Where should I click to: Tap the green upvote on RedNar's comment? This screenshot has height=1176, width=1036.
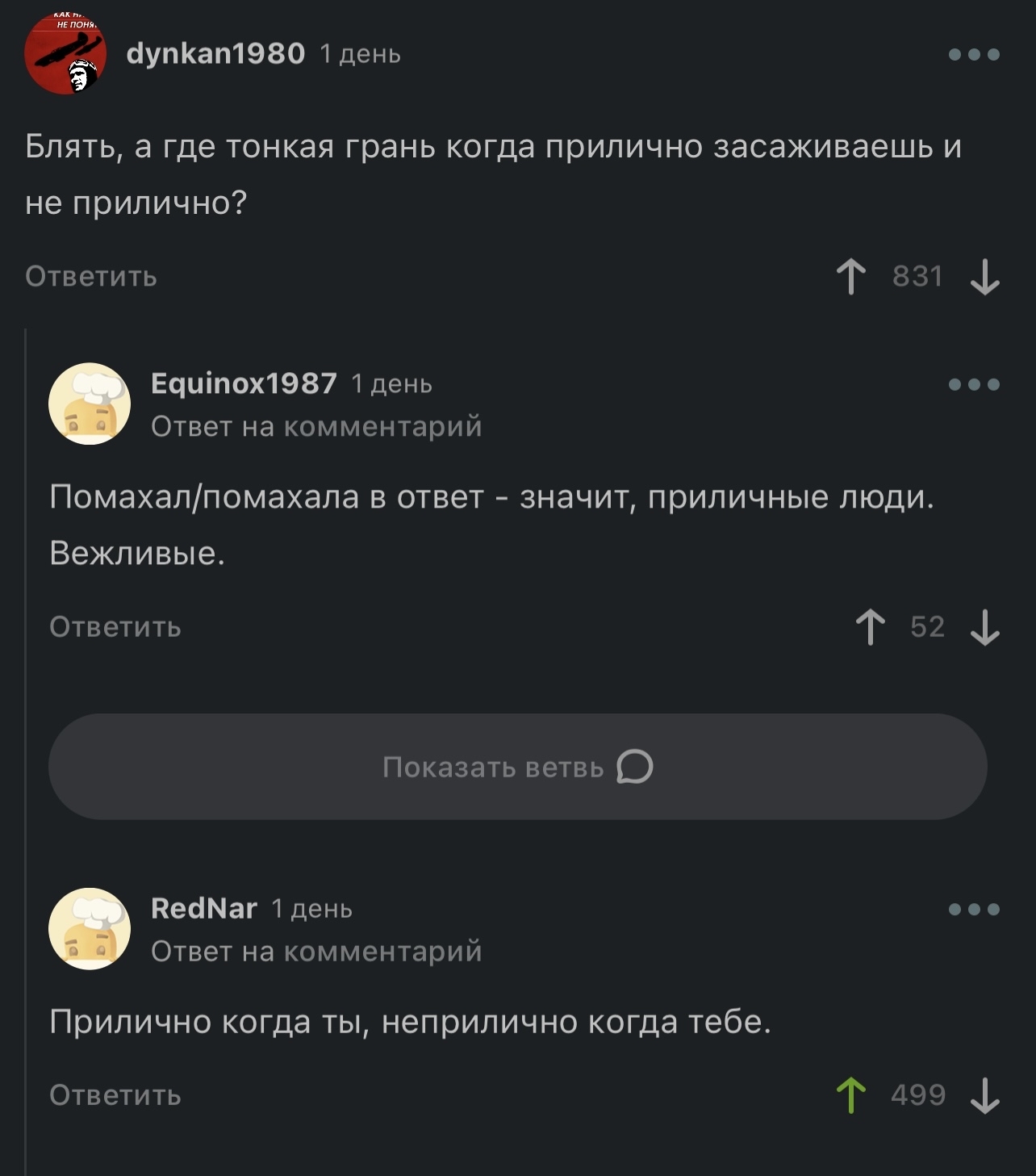pyautogui.click(x=851, y=1094)
